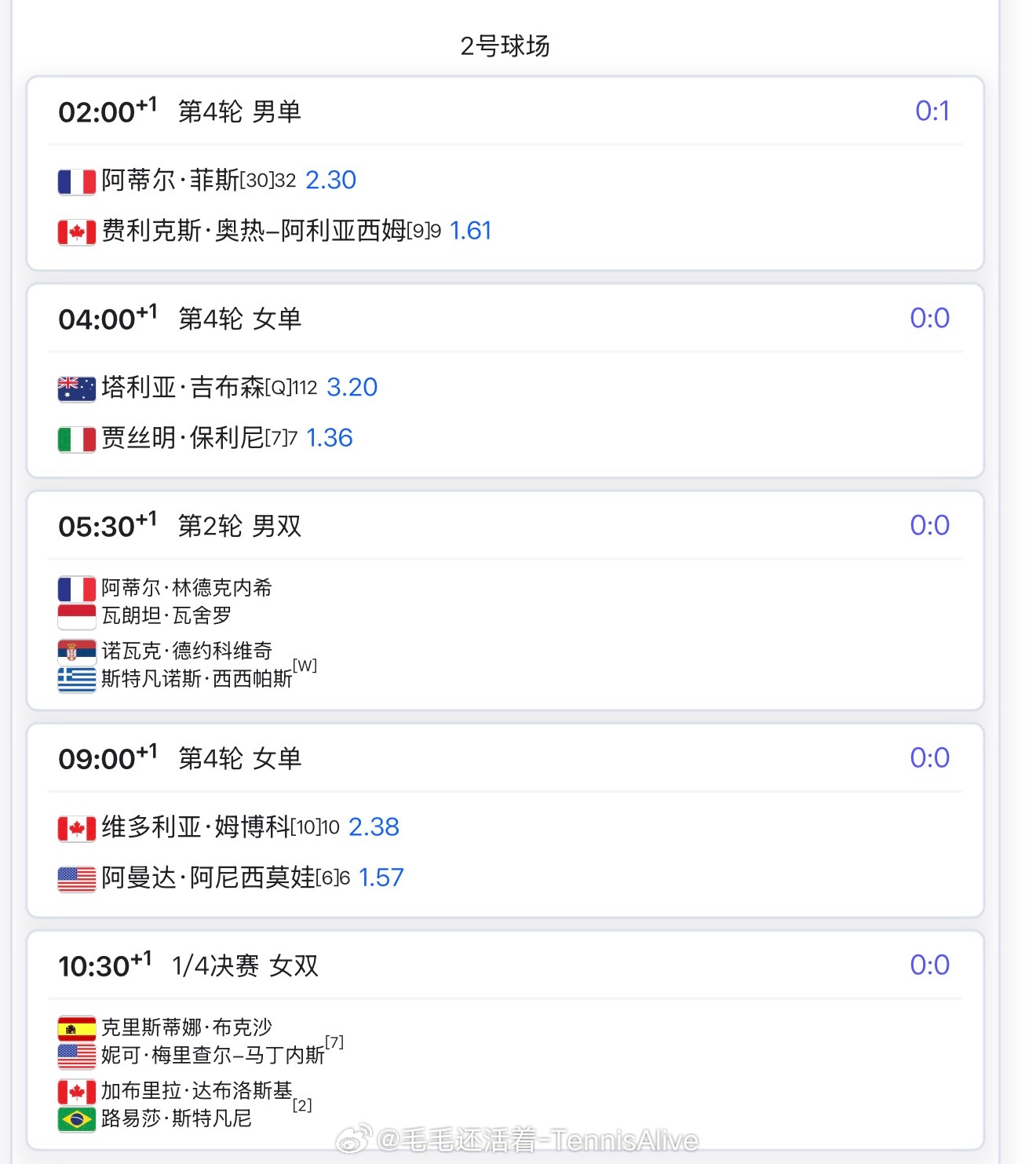The height and width of the screenshot is (1164, 1036).
Task: Click the Canadian flag beside 费利克斯·奥热-阿利亚西姆
Action: pyautogui.click(x=76, y=231)
